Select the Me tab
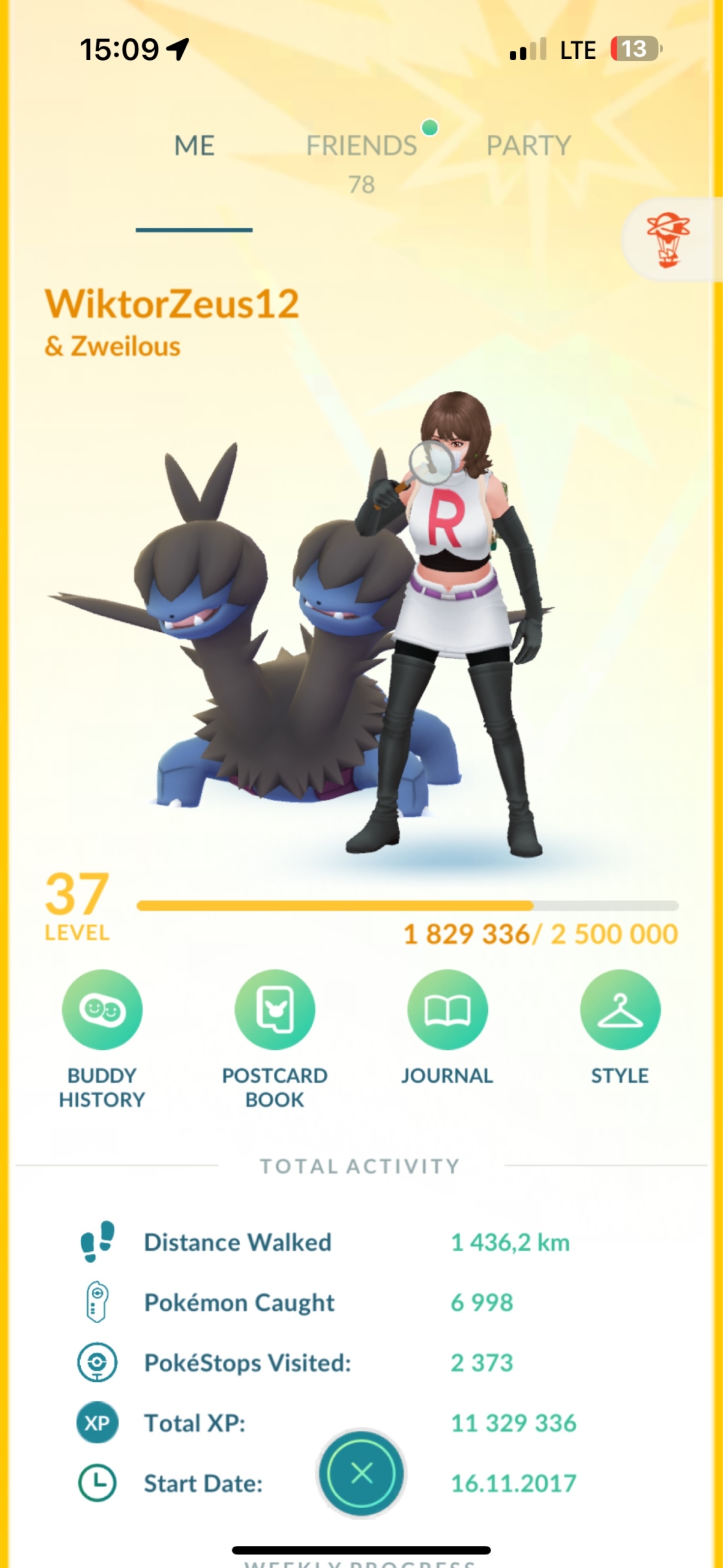The height and width of the screenshot is (1568, 723). 194,146
